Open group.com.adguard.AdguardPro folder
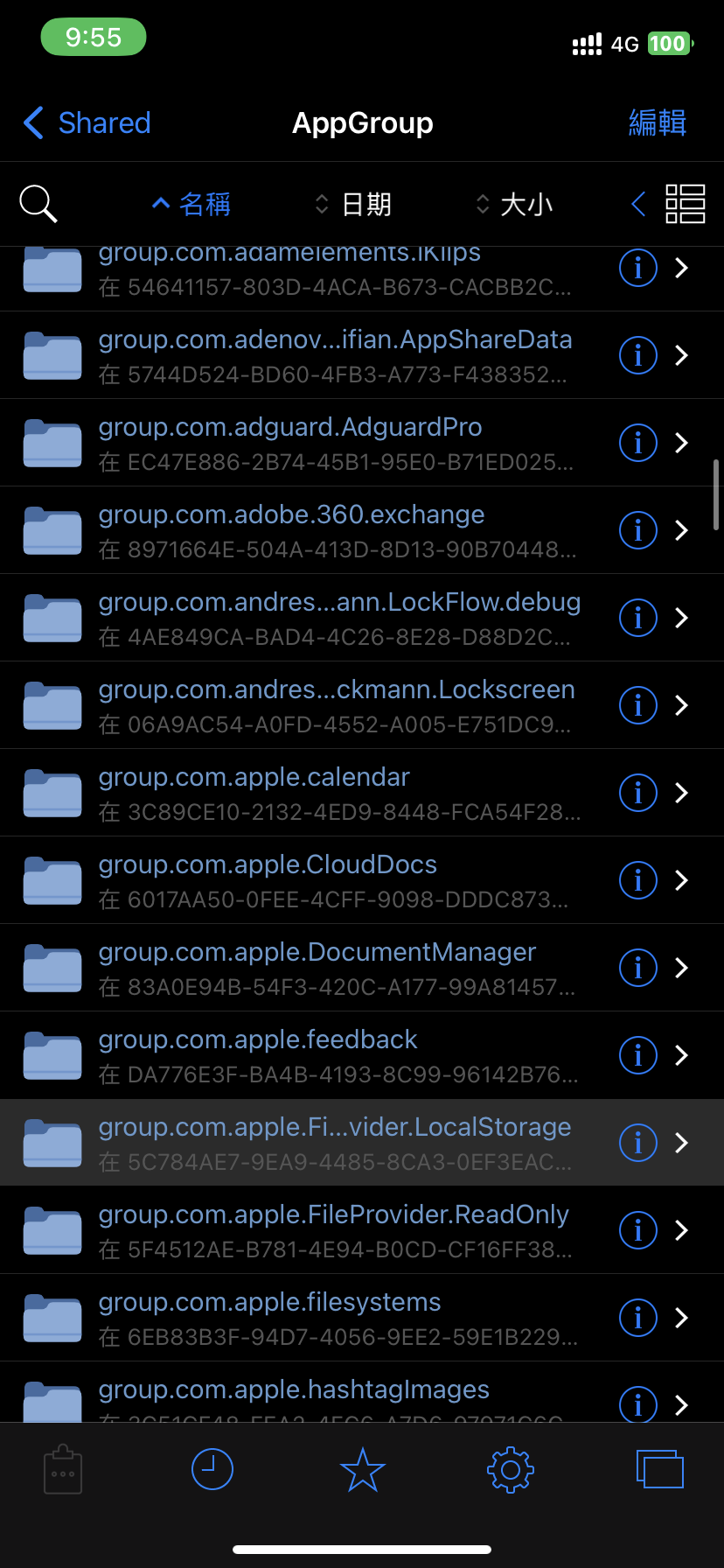 click(362, 443)
